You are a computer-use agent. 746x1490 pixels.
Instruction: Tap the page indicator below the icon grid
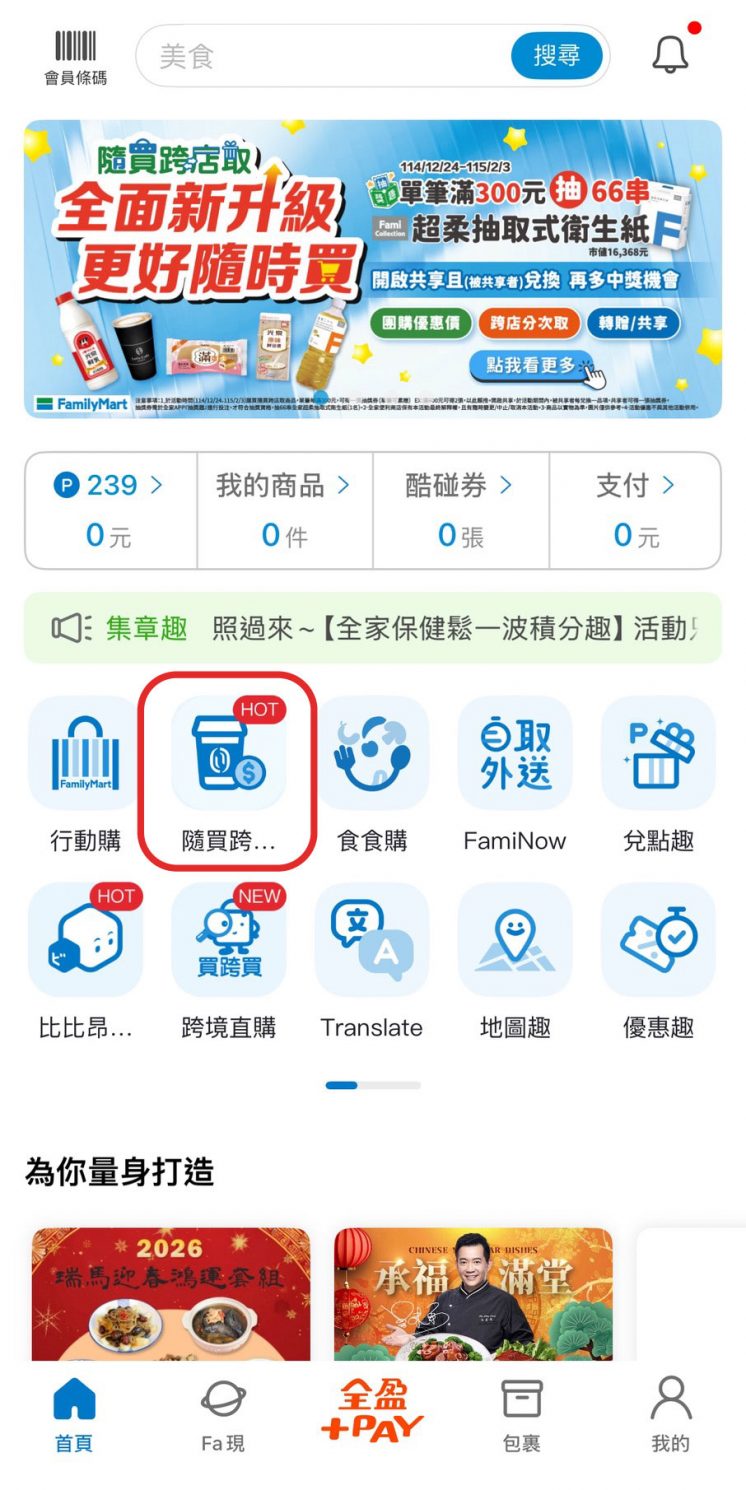tap(372, 1086)
